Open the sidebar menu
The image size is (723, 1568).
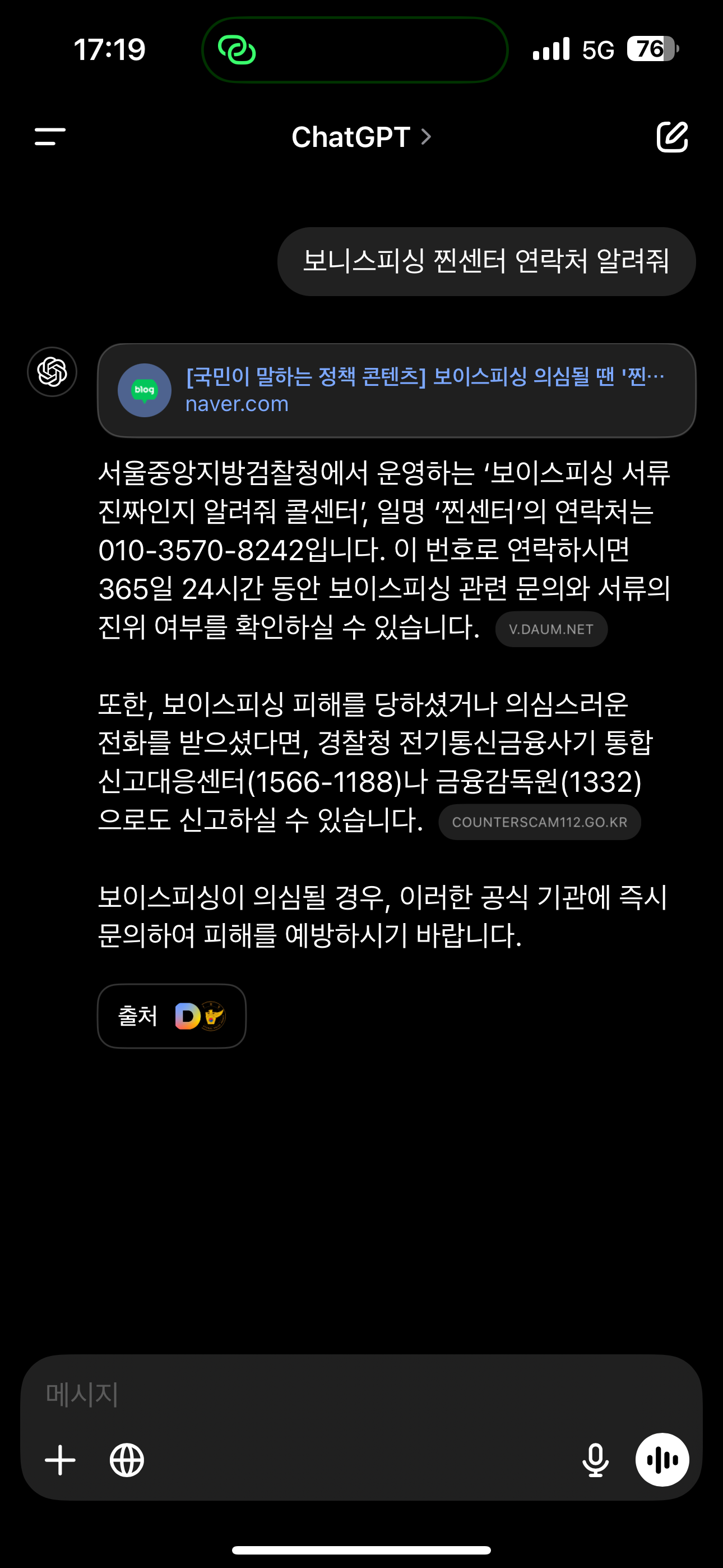coord(50,136)
